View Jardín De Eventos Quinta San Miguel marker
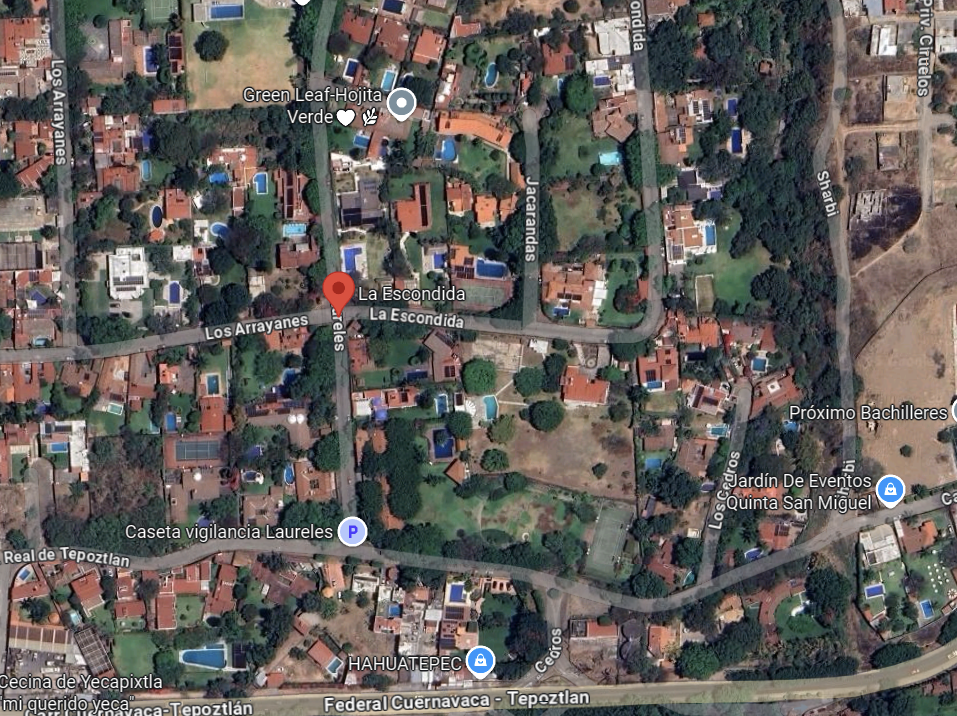The height and width of the screenshot is (716, 957). [889, 490]
